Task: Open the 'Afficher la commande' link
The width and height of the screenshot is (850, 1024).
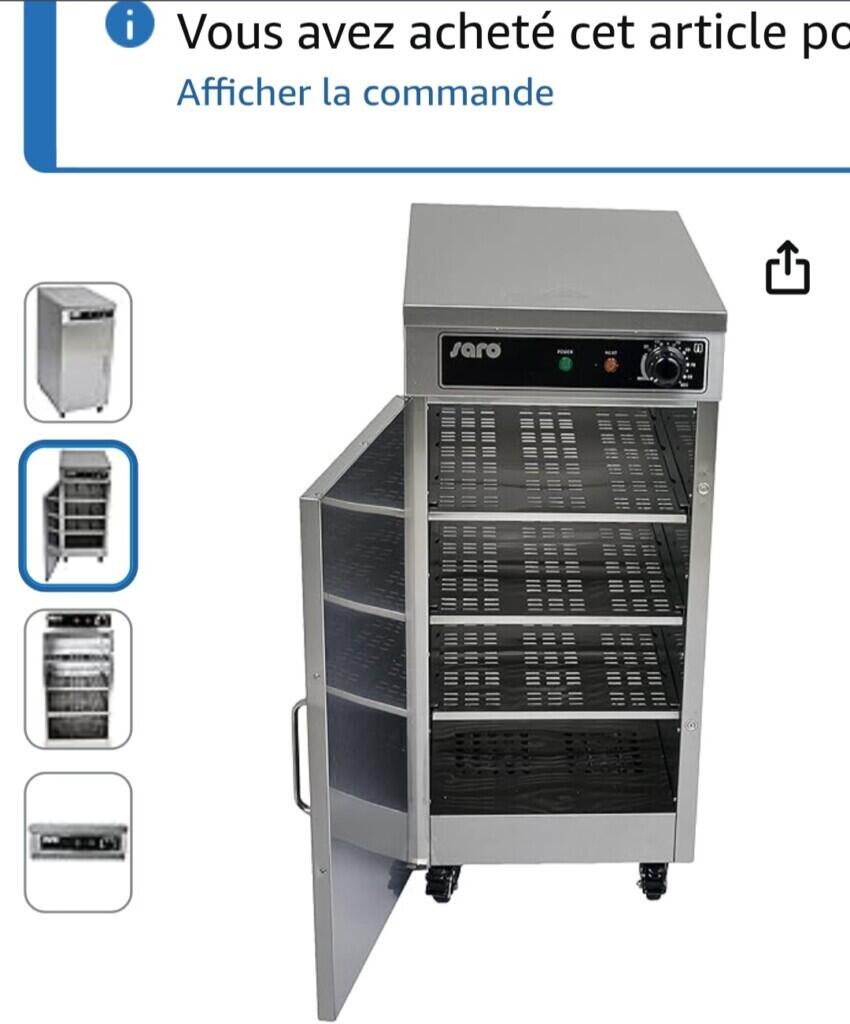Action: point(365,93)
